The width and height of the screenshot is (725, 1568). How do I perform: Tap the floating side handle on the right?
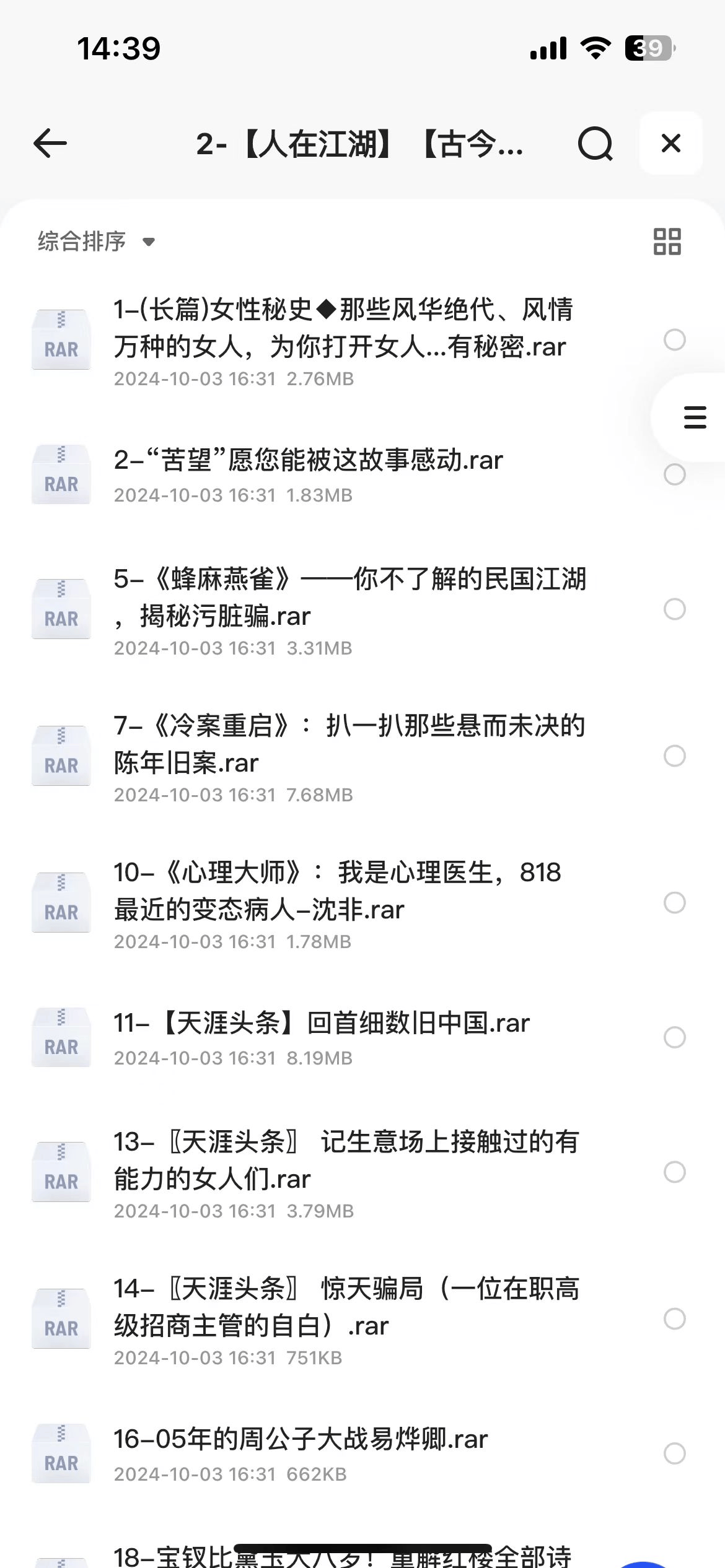pos(695,417)
